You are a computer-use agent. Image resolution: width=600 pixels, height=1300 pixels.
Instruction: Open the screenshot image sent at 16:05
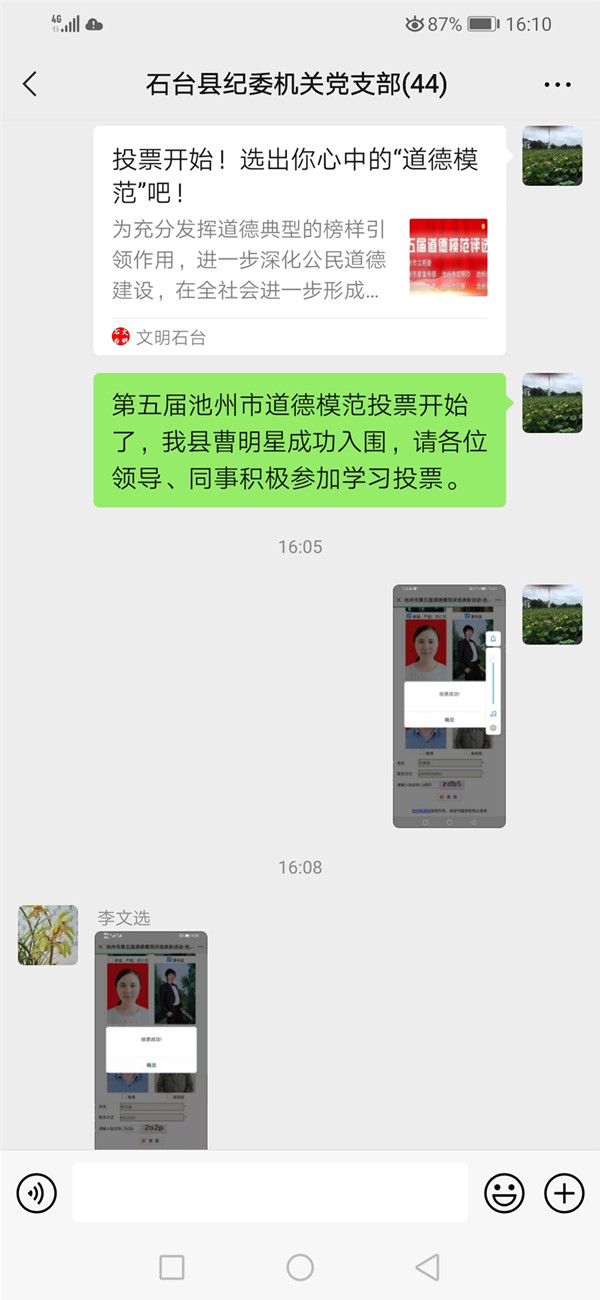449,706
